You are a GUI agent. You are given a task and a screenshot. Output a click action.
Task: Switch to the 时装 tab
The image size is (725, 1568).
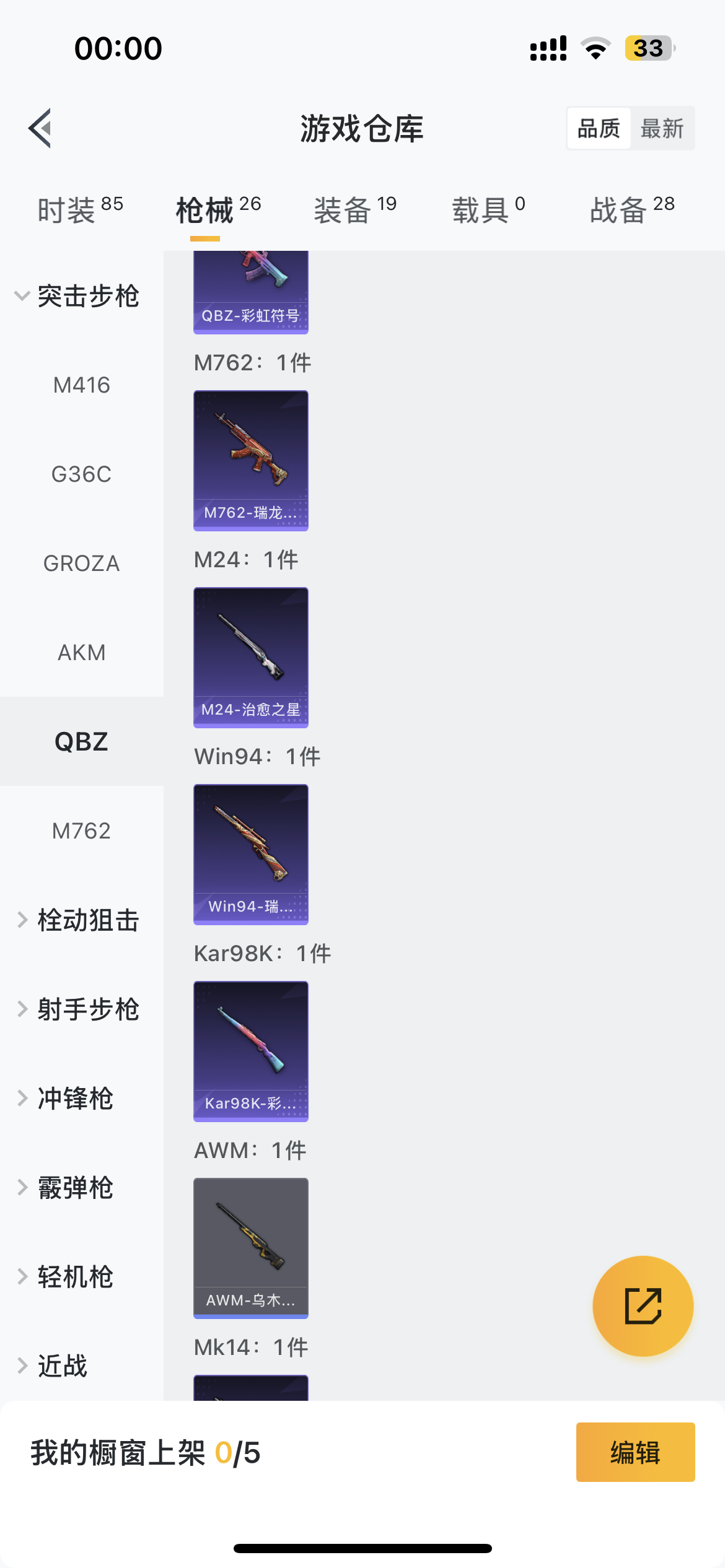click(80, 210)
